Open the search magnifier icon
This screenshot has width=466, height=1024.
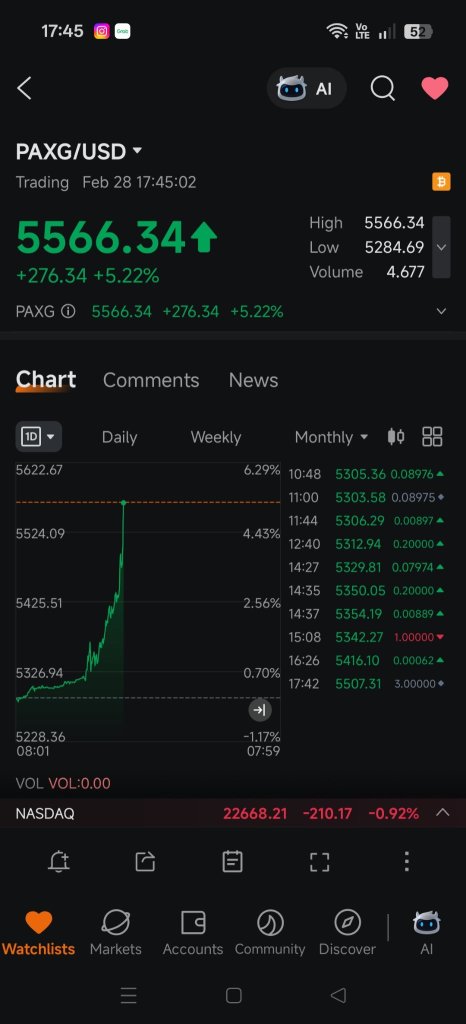[382, 88]
